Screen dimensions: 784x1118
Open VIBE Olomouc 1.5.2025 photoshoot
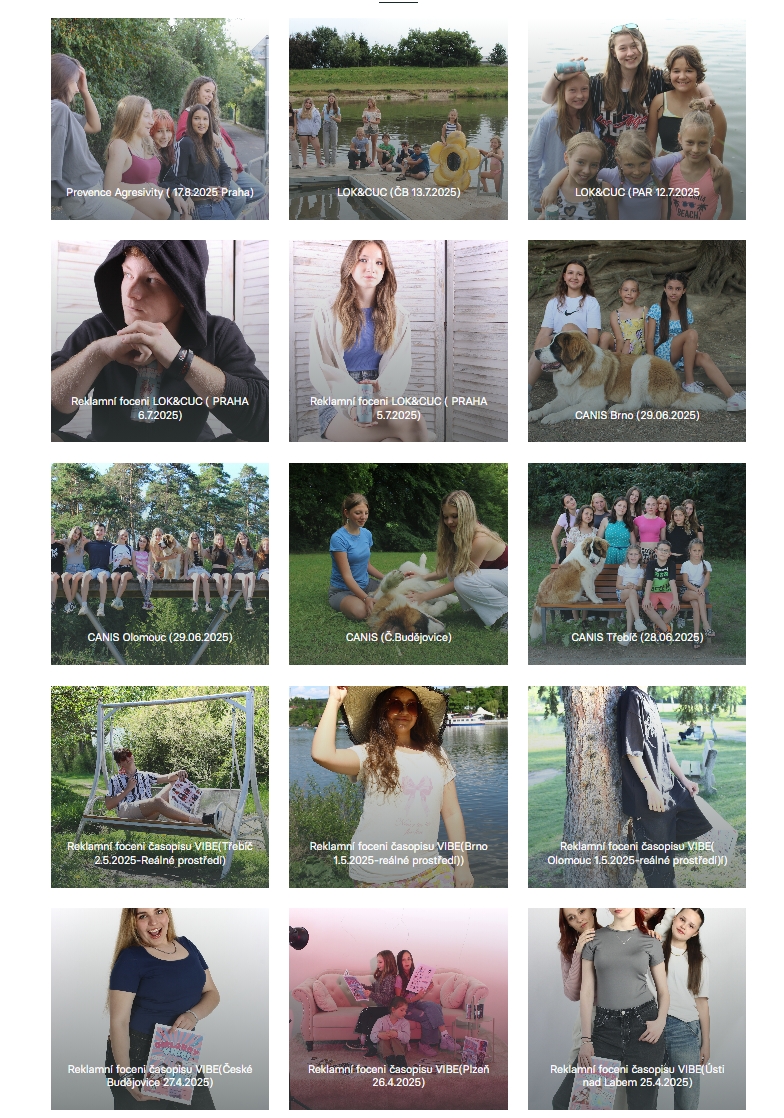[x=636, y=787]
